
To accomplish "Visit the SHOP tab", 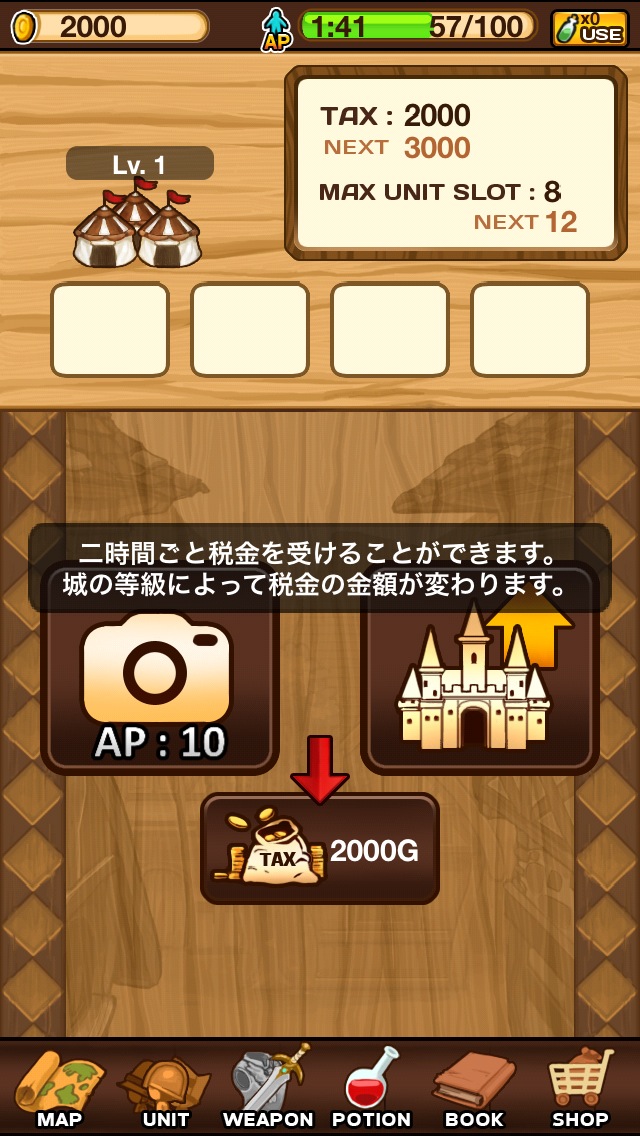I will 579,1088.
